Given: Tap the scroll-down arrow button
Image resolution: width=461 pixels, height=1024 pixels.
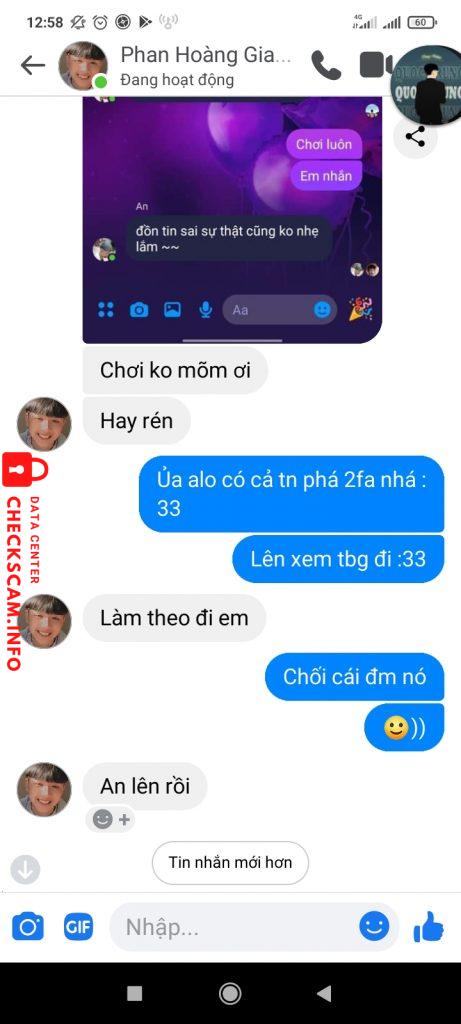Looking at the screenshot, I should tap(25, 869).
